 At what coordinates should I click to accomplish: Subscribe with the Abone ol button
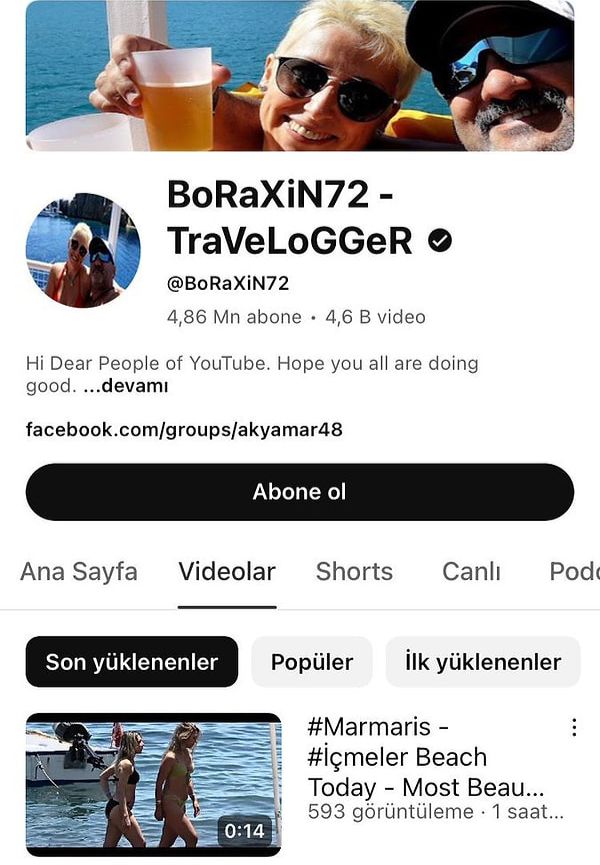(300, 492)
